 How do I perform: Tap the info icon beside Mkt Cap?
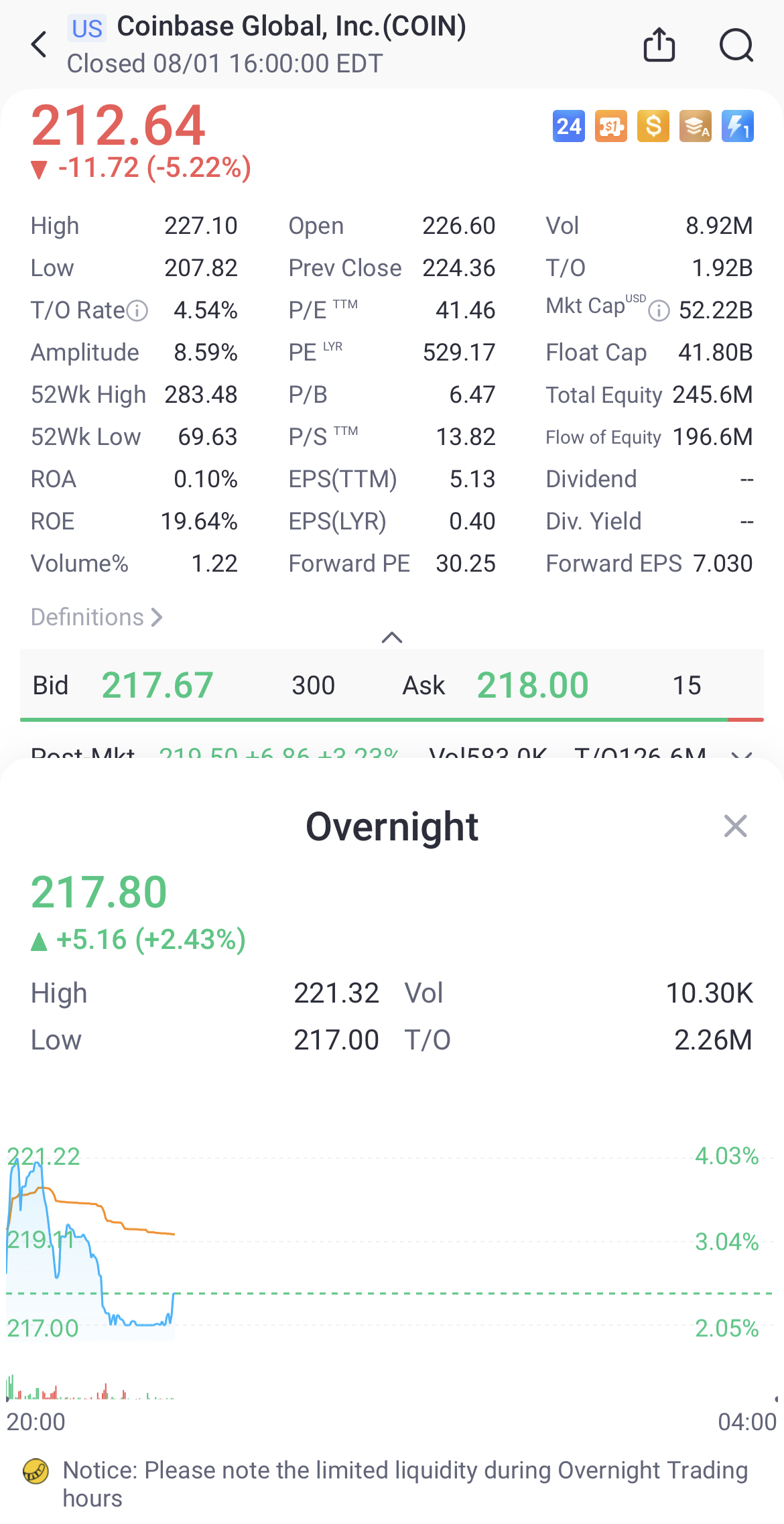pyautogui.click(x=659, y=311)
